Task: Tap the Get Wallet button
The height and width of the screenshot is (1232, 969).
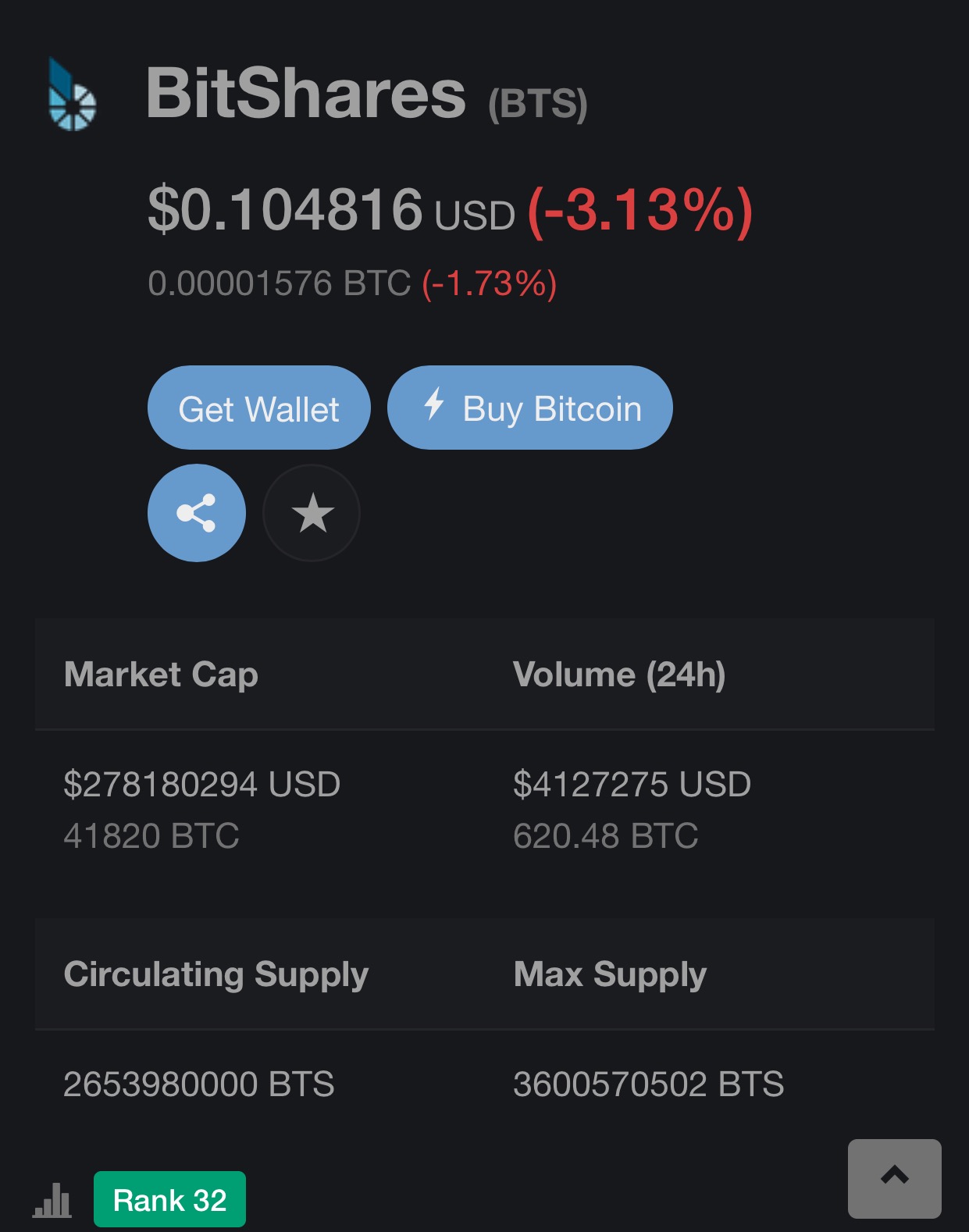Action: pyautogui.click(x=258, y=408)
